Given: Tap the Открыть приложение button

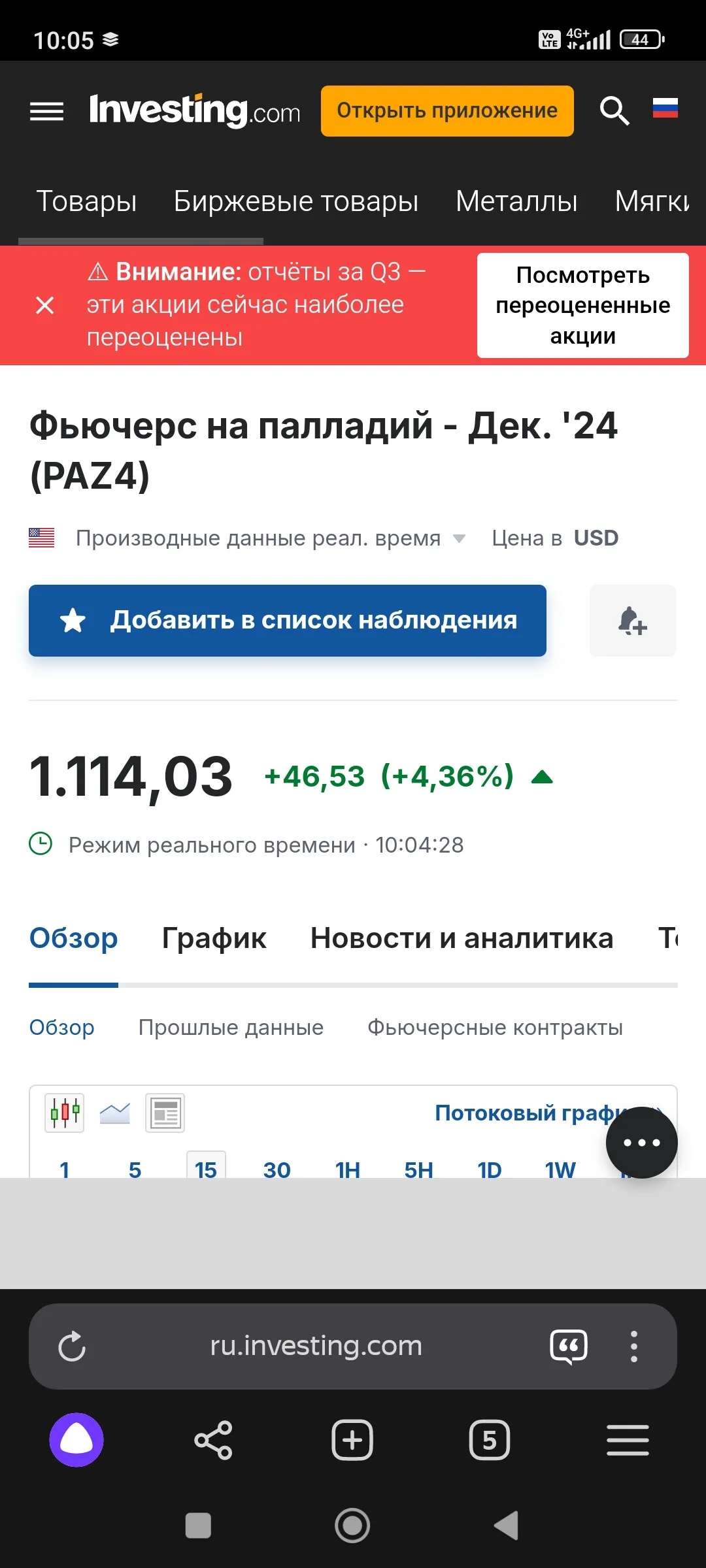Looking at the screenshot, I should 447,111.
